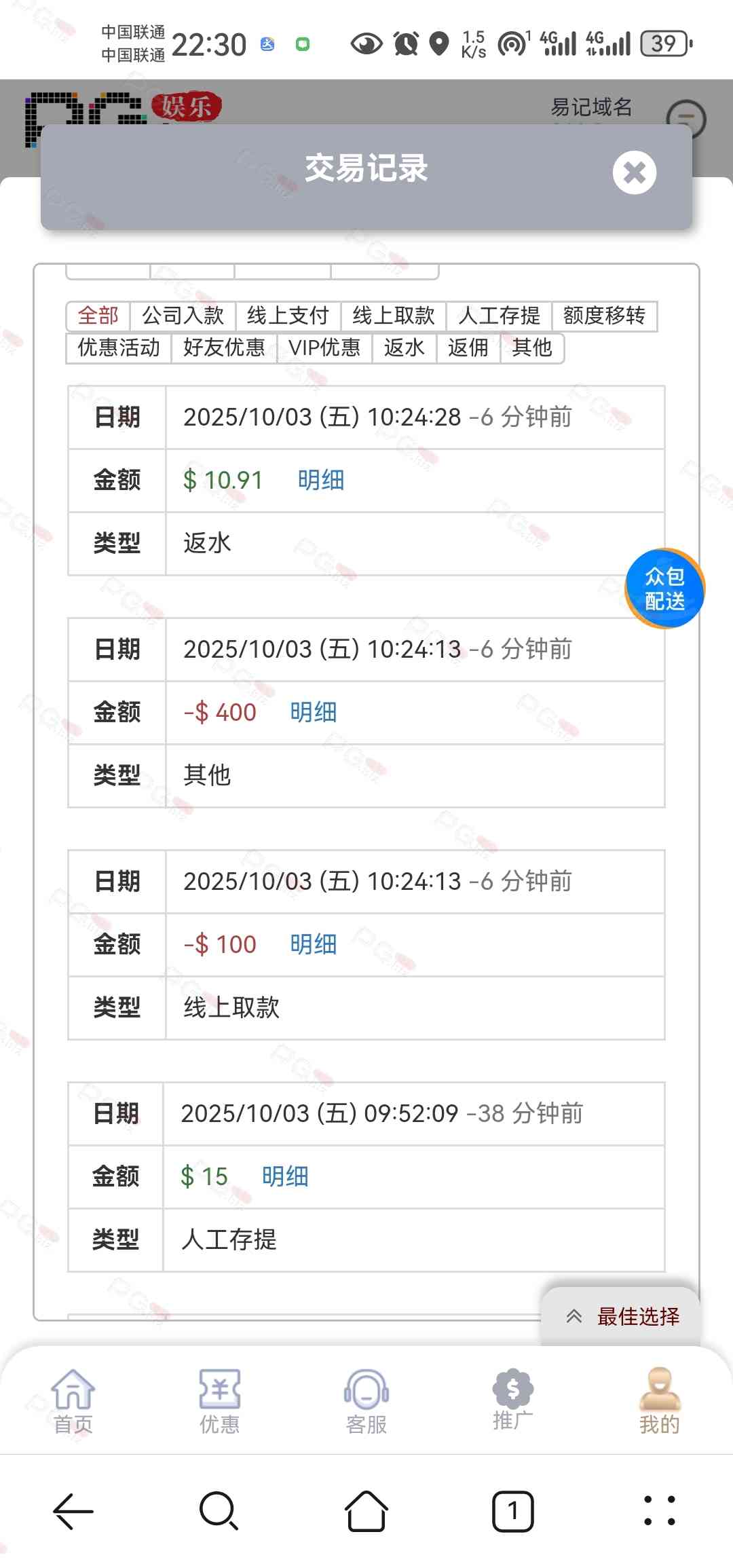This screenshot has width=733, height=1568.
Task: Show VIP优惠 records
Action: pyautogui.click(x=324, y=348)
